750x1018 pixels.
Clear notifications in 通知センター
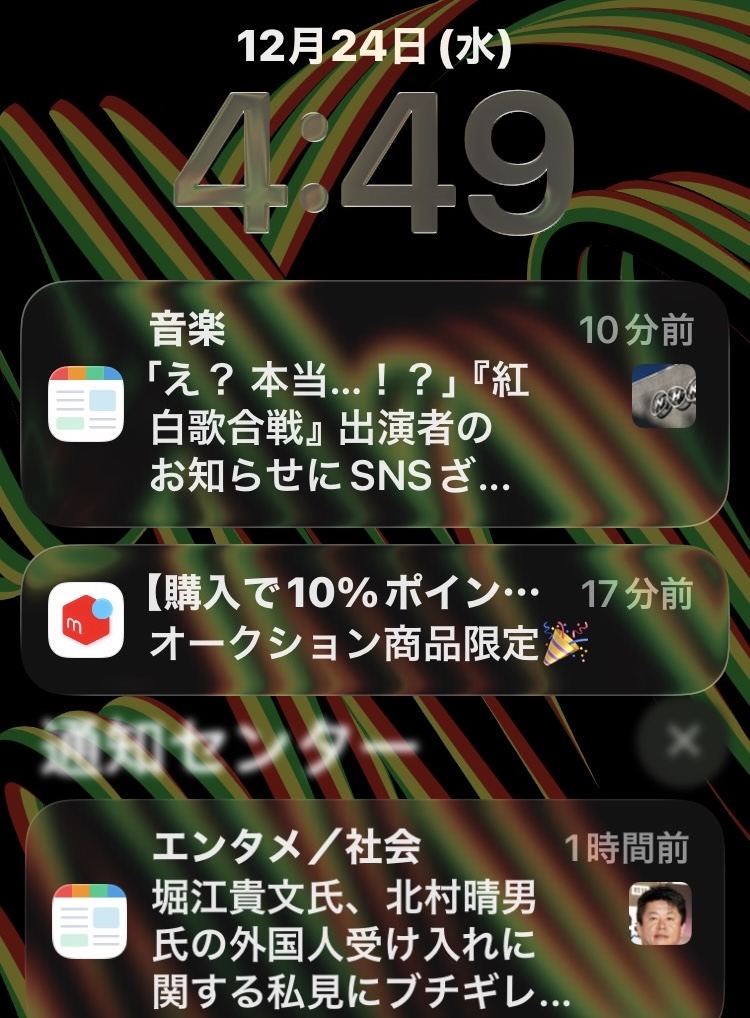(x=684, y=741)
